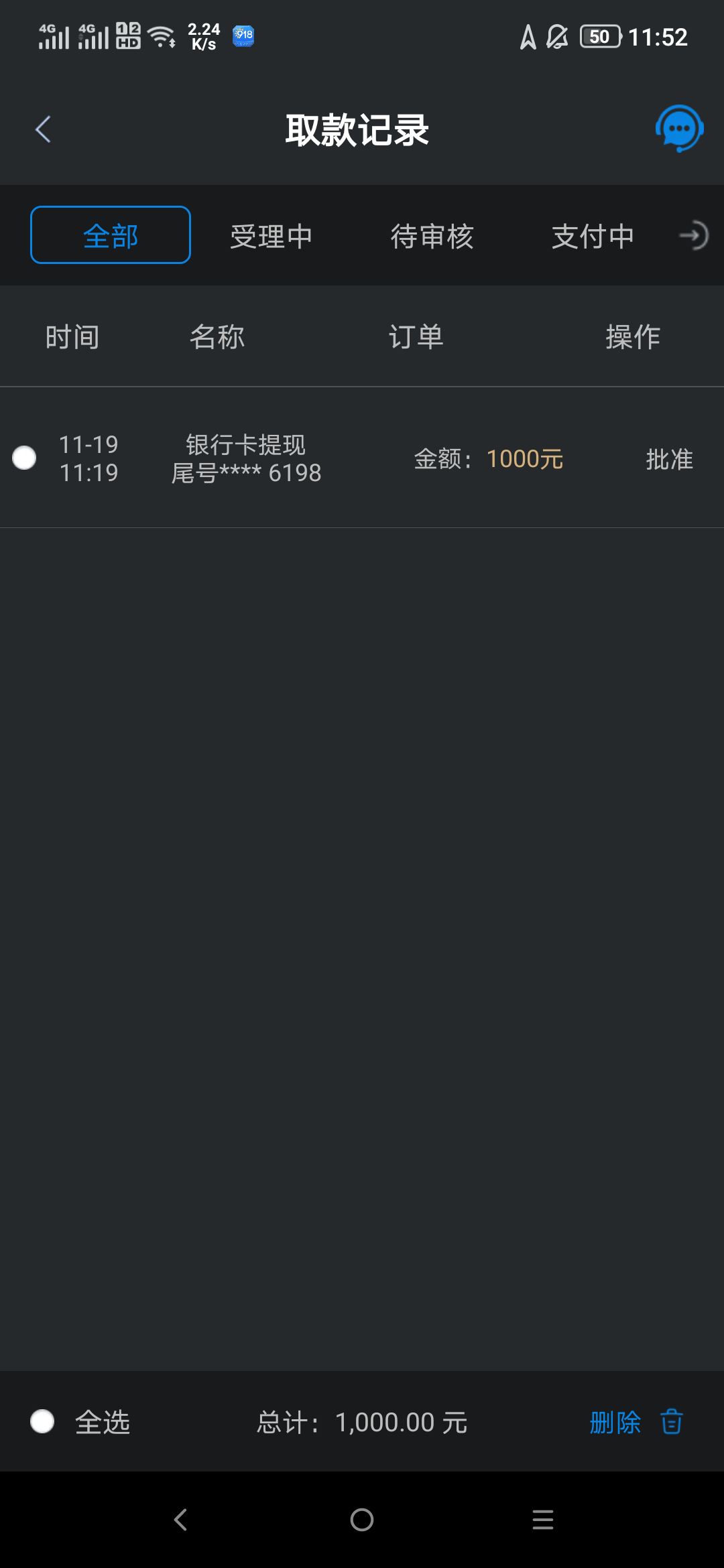The width and height of the screenshot is (724, 1568).
Task: Click the 918 app icon in status bar
Action: [x=244, y=36]
